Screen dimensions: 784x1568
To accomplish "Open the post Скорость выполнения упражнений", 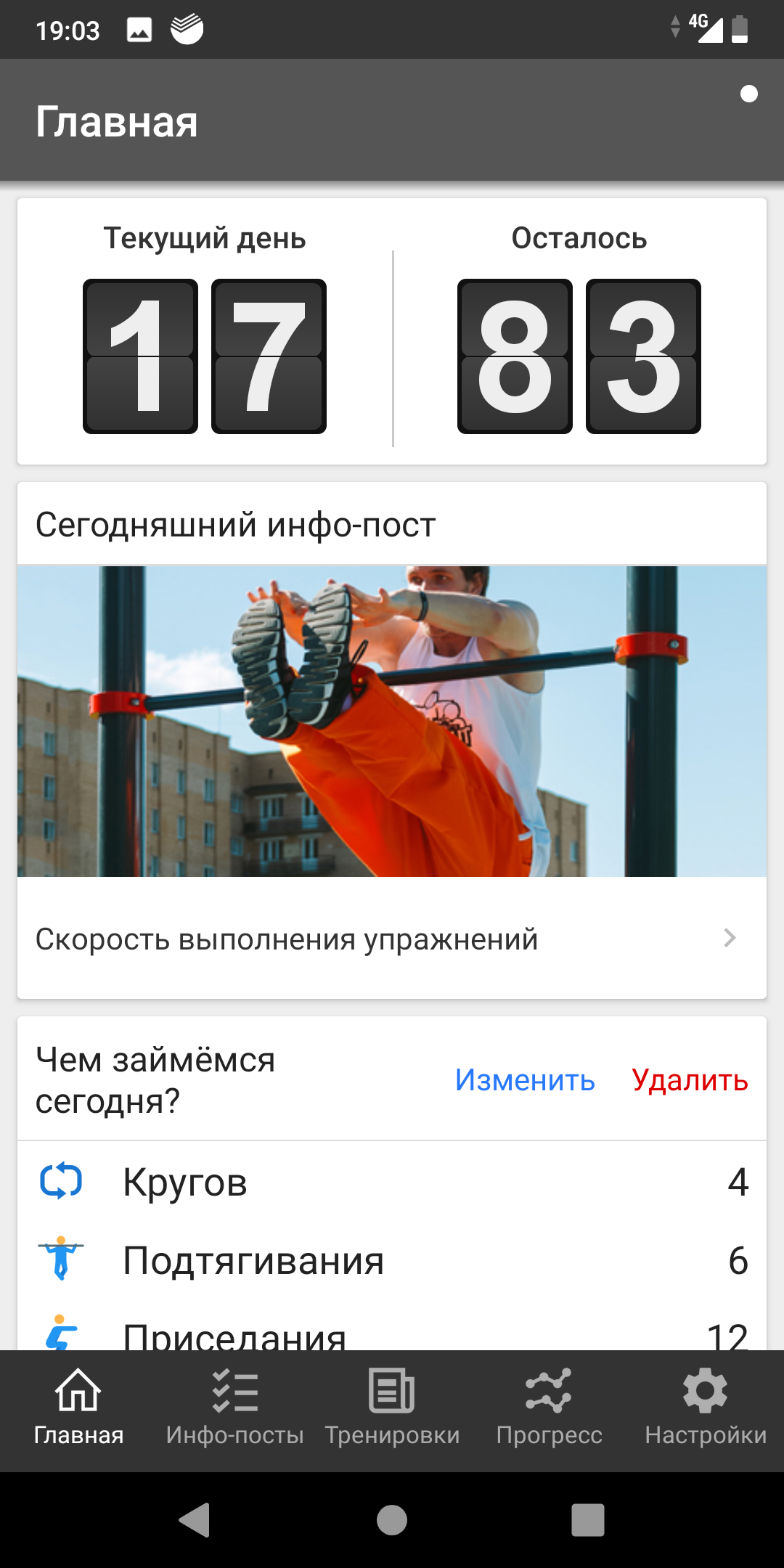I will [x=392, y=939].
